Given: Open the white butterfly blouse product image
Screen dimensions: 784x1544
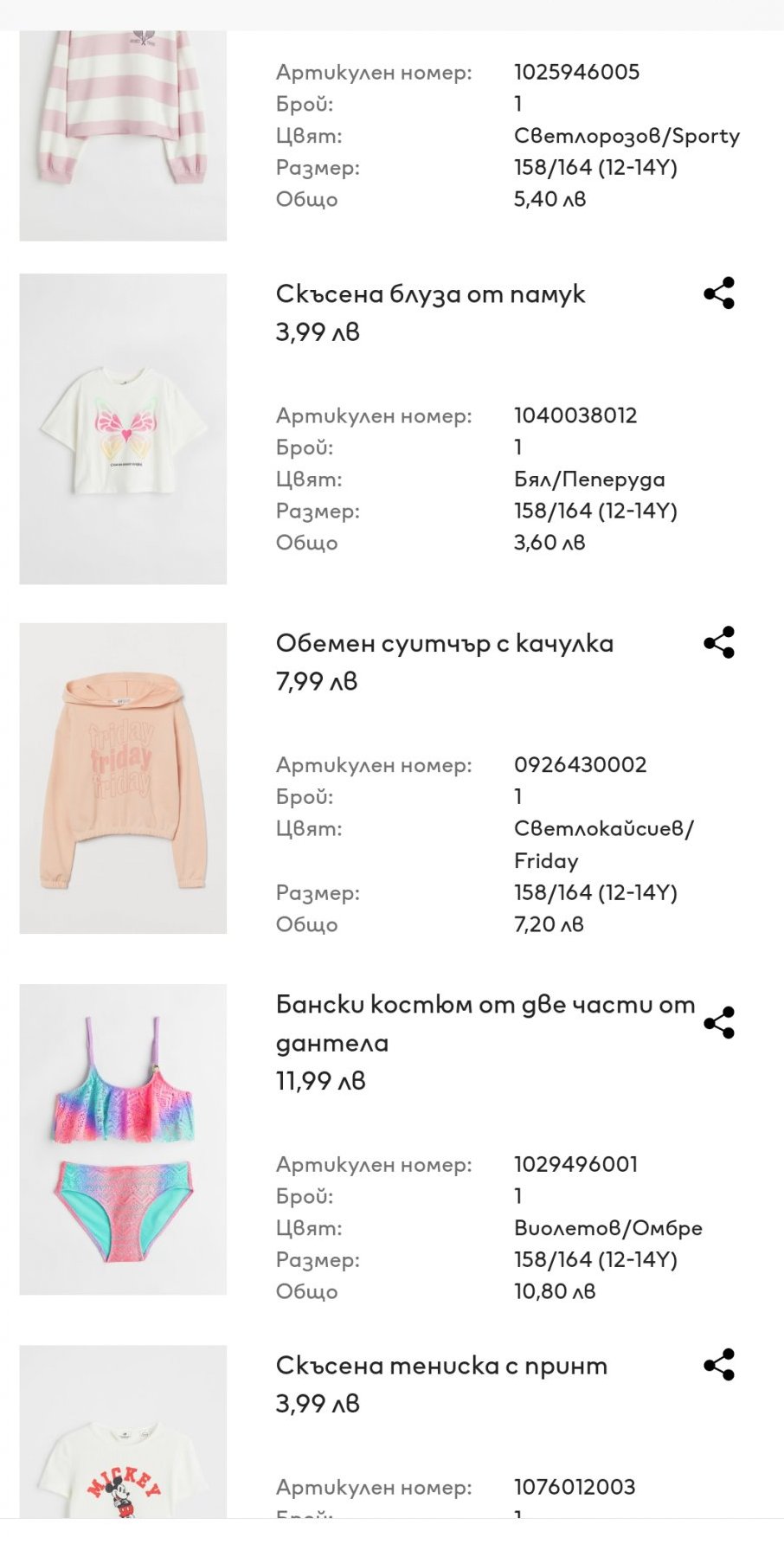Looking at the screenshot, I should pos(123,429).
